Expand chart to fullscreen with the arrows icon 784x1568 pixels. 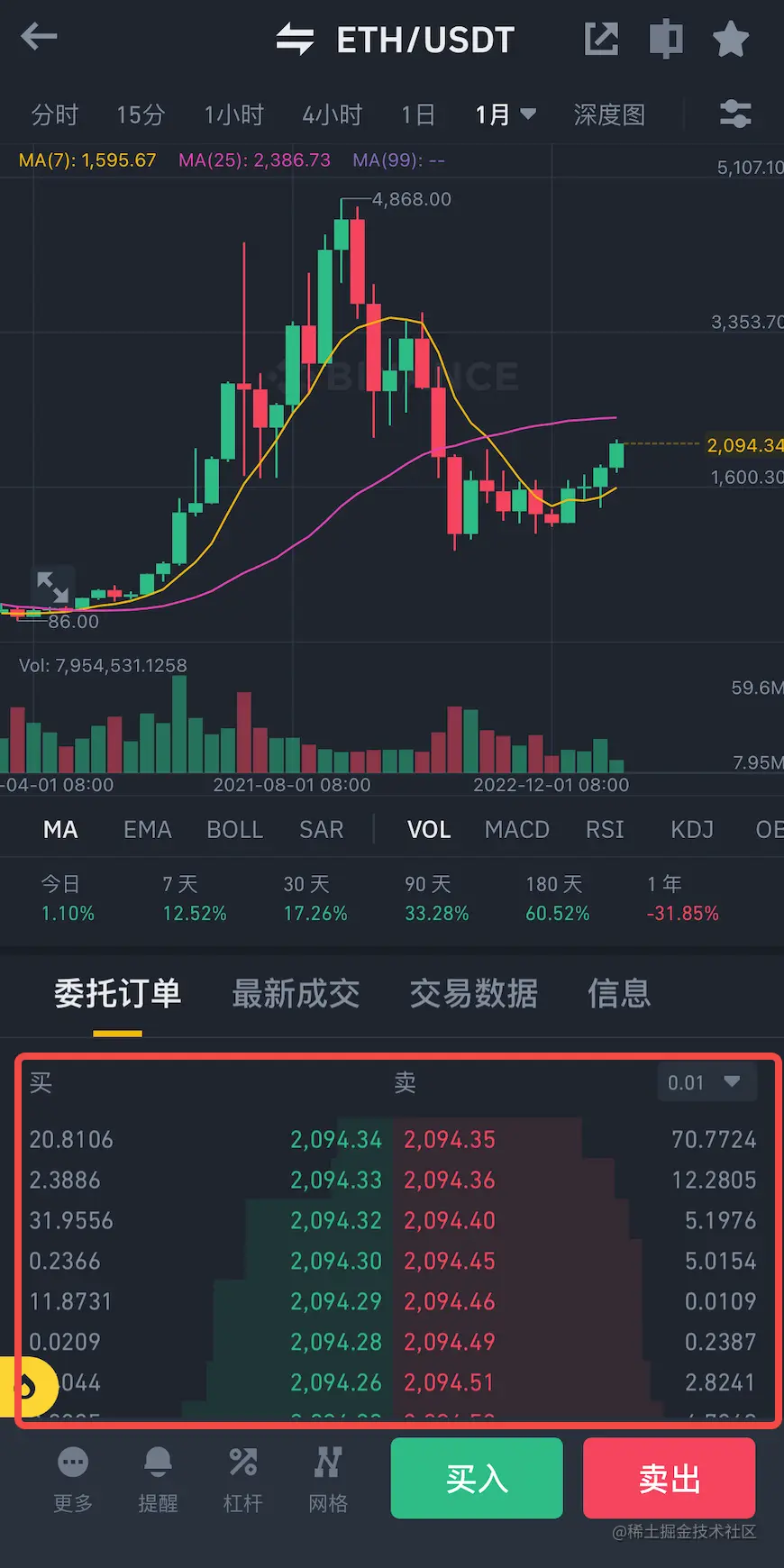tap(53, 586)
